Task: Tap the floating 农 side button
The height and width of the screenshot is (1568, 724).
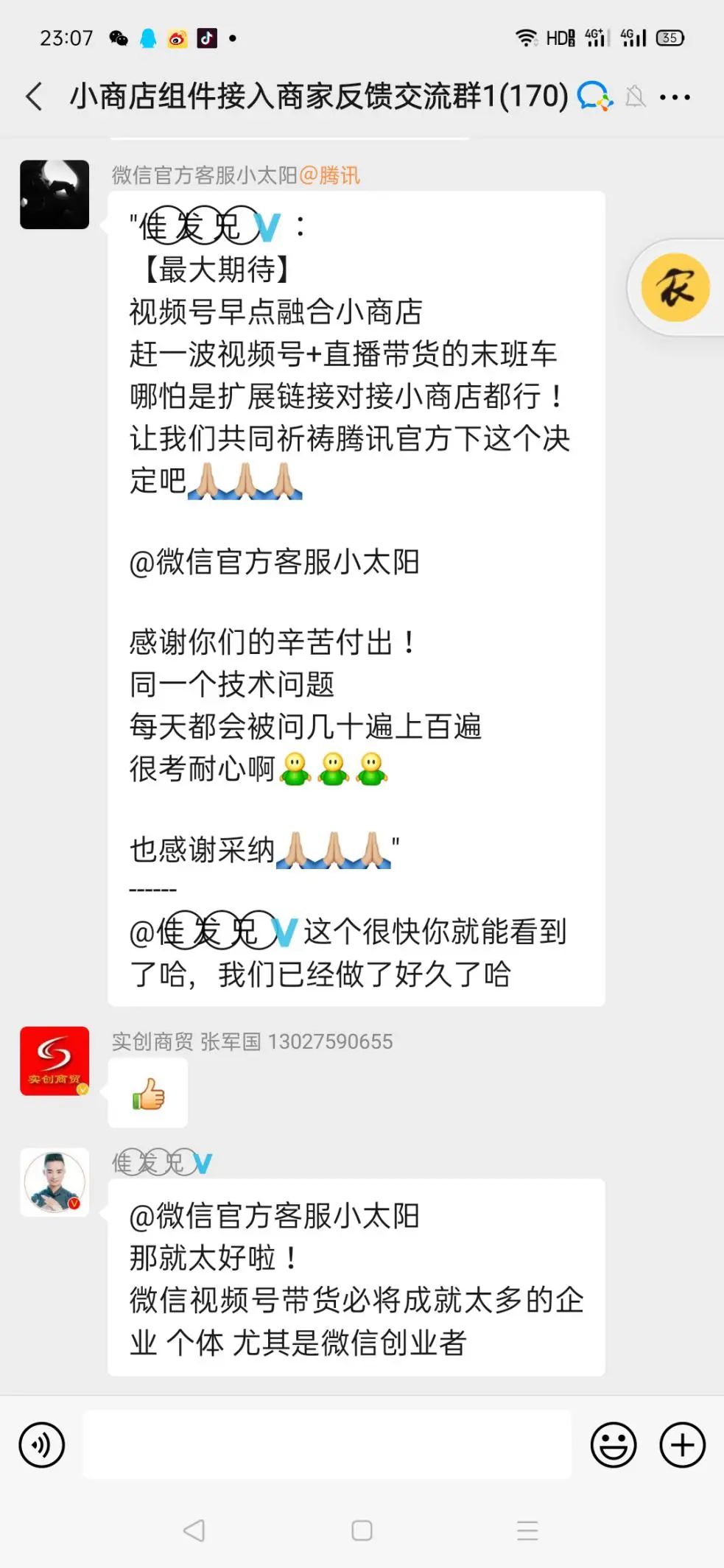Action: 675,288
